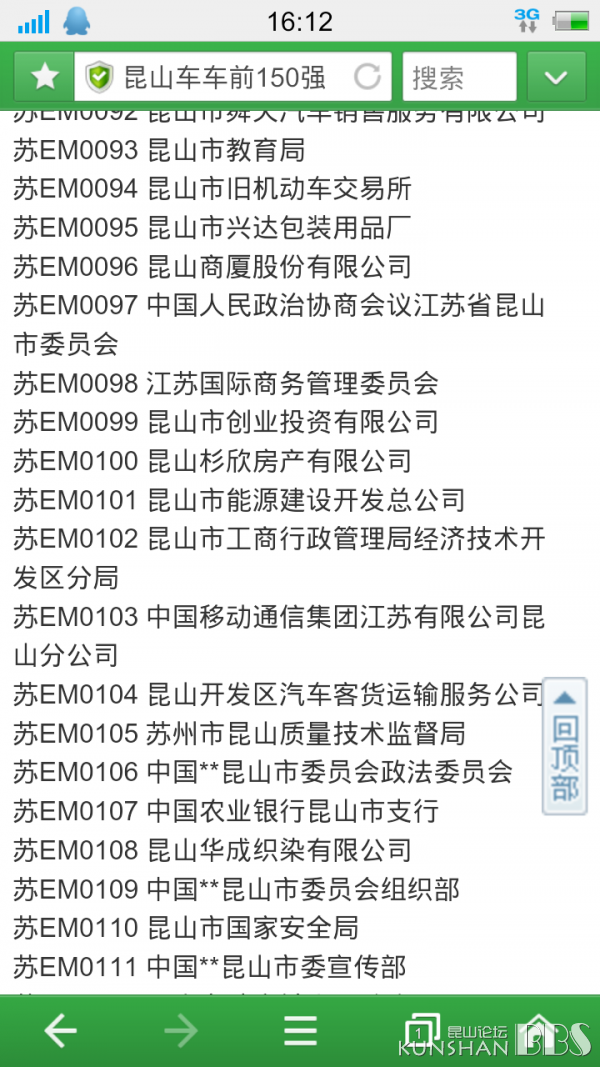600x1067 pixels.
Task: Open the tab switcher showing 1 window
Action: pyautogui.click(x=420, y=1031)
